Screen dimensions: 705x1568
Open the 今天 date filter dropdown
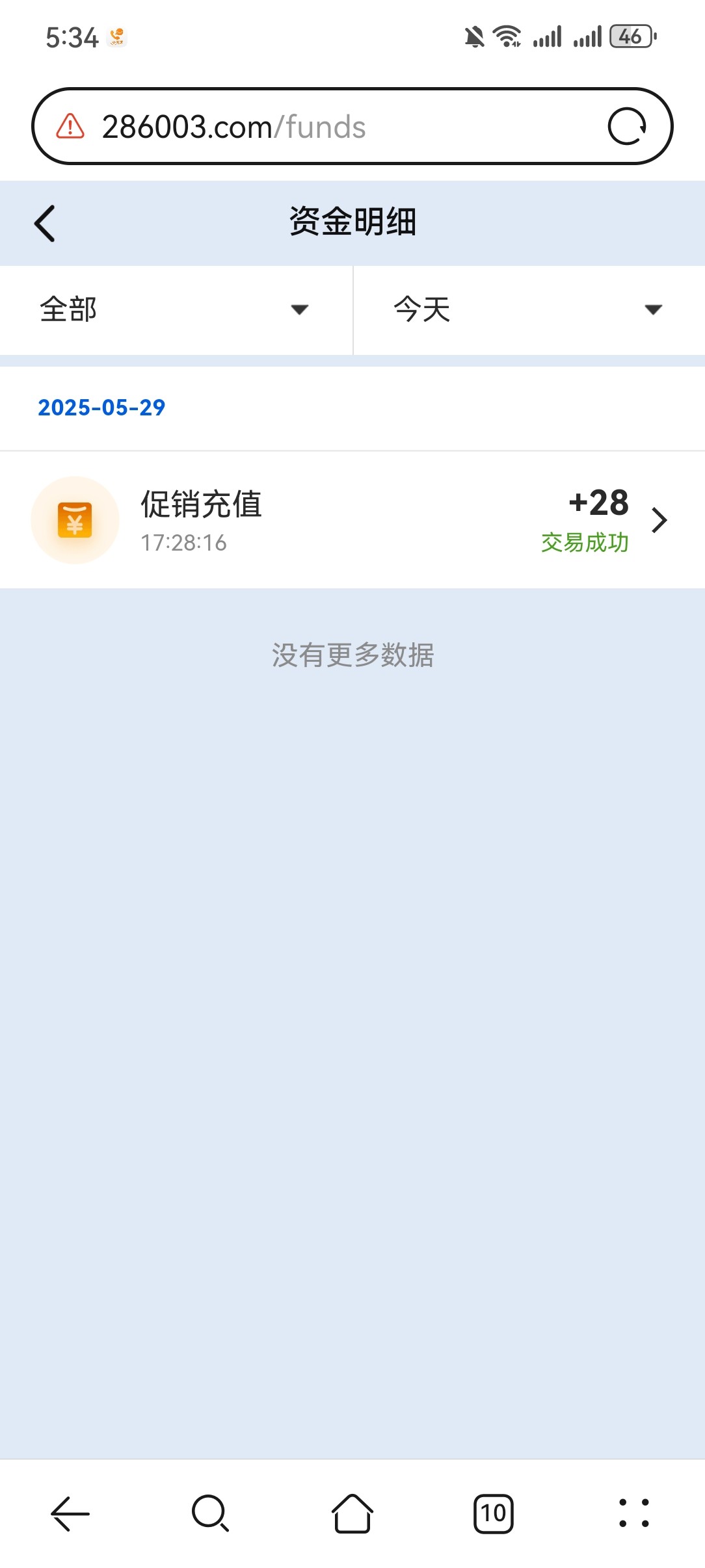pos(528,309)
